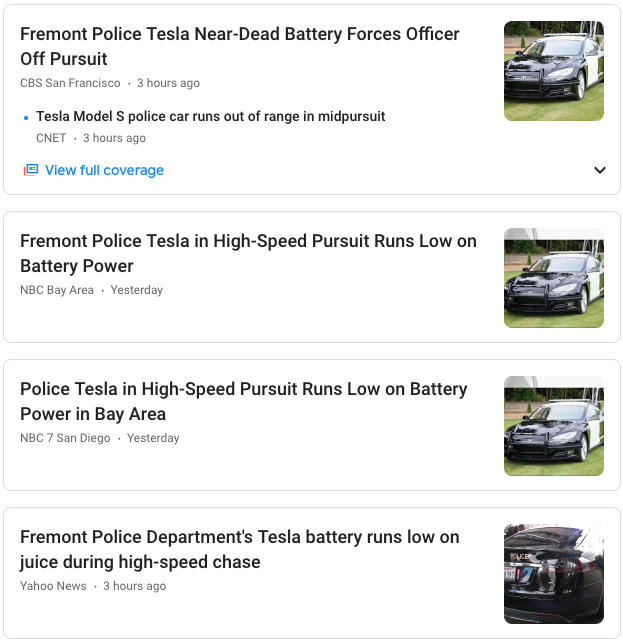
Task: Open the Yahoo News Tesla battery article
Action: 240,549
